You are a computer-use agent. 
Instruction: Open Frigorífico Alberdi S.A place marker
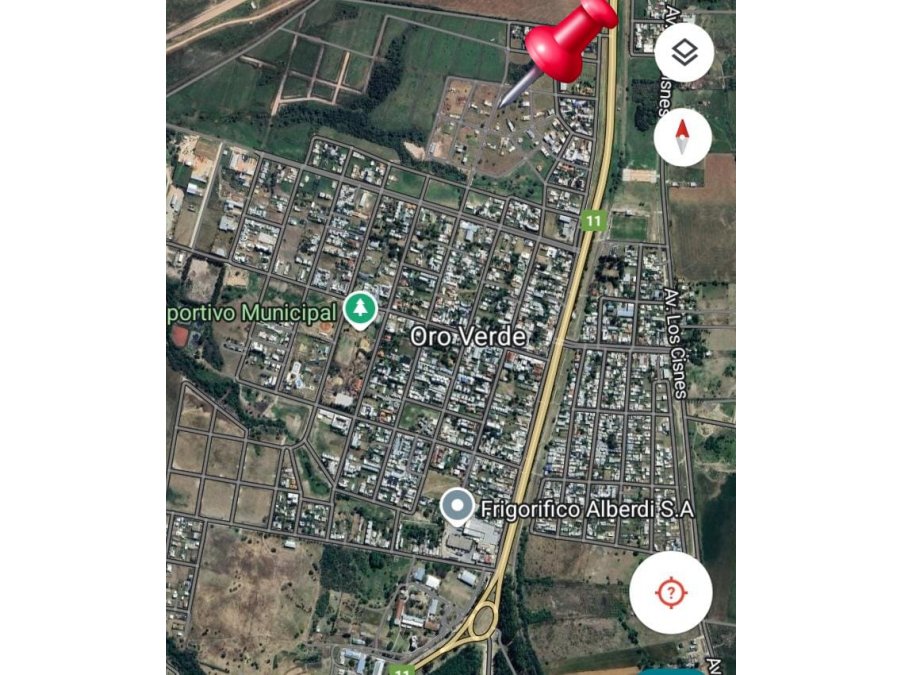click(458, 507)
